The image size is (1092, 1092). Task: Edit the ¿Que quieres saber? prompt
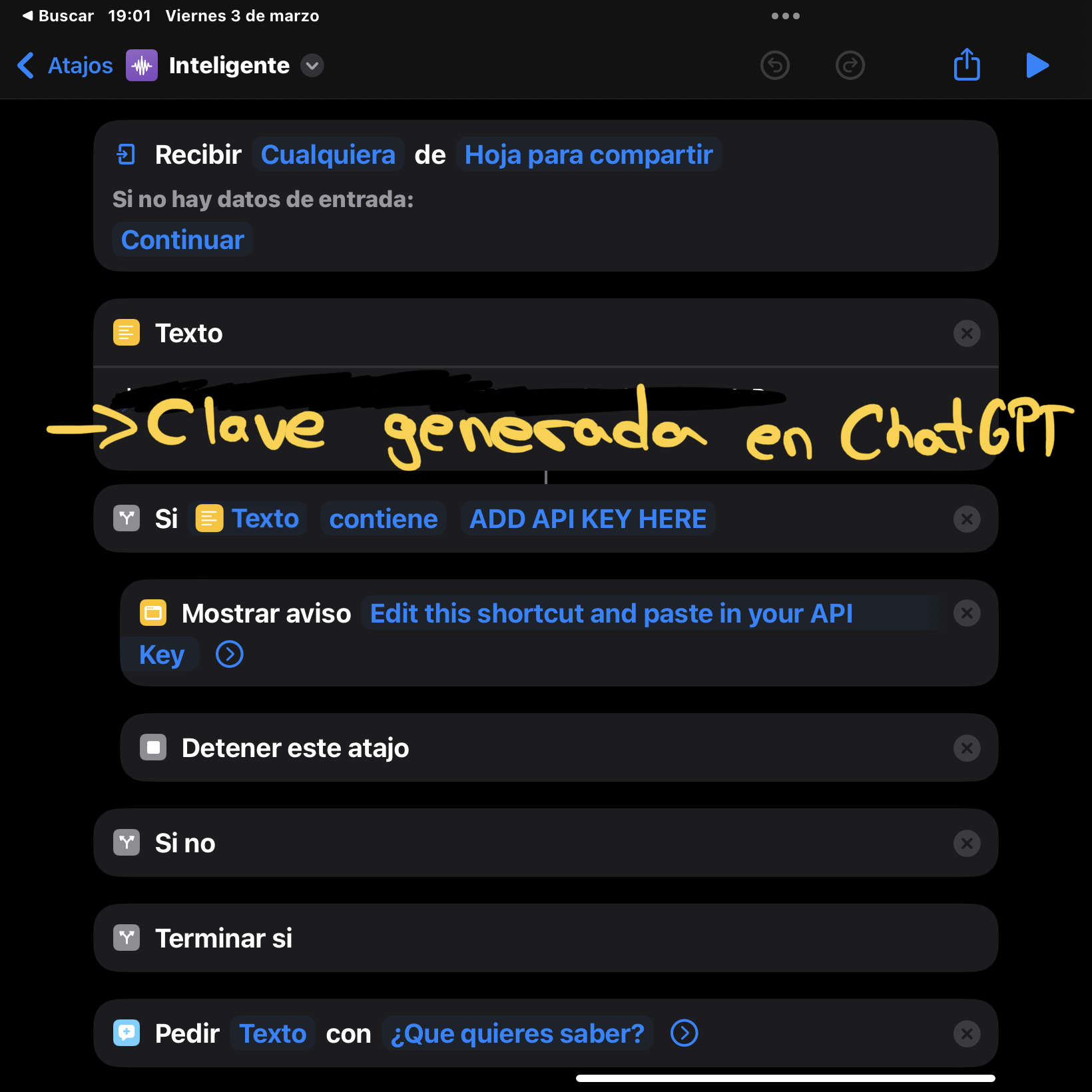point(517,1034)
